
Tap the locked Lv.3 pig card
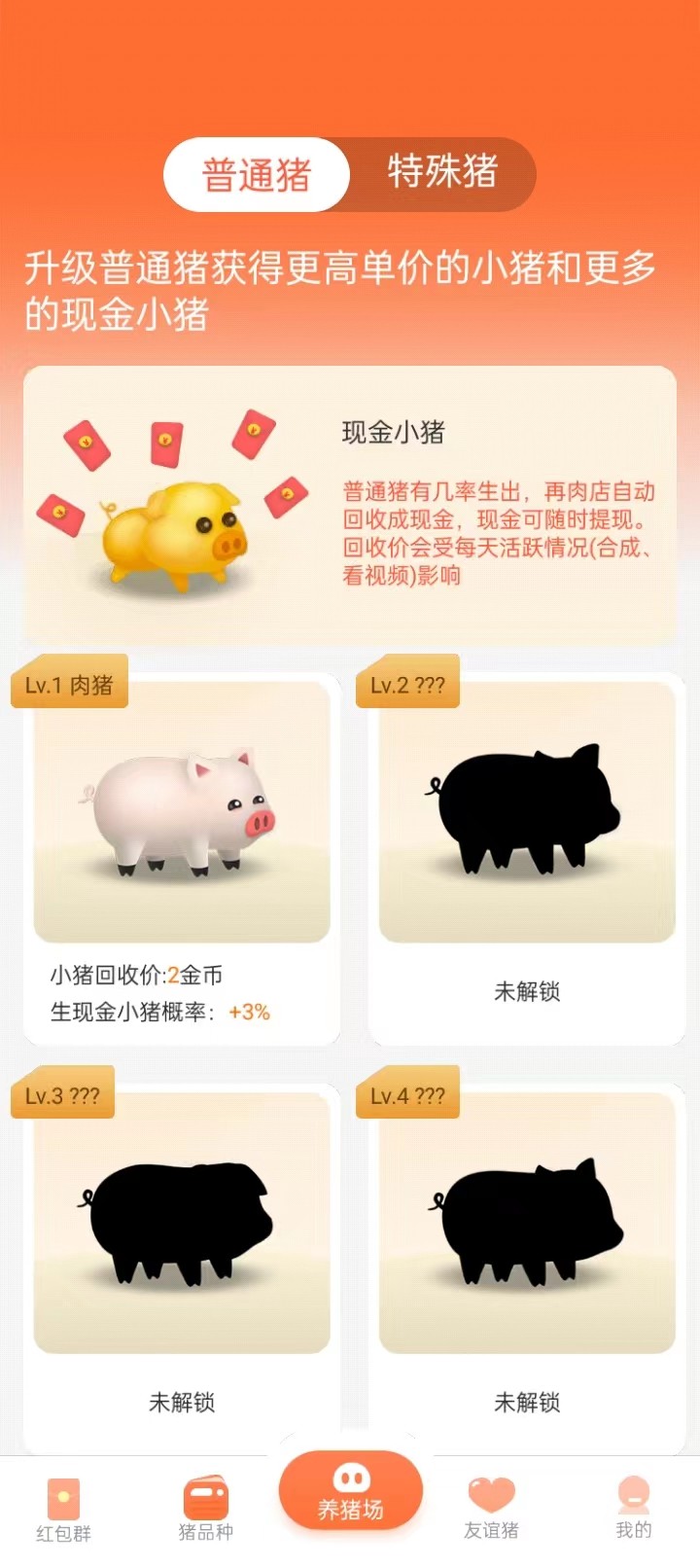tap(182, 1265)
